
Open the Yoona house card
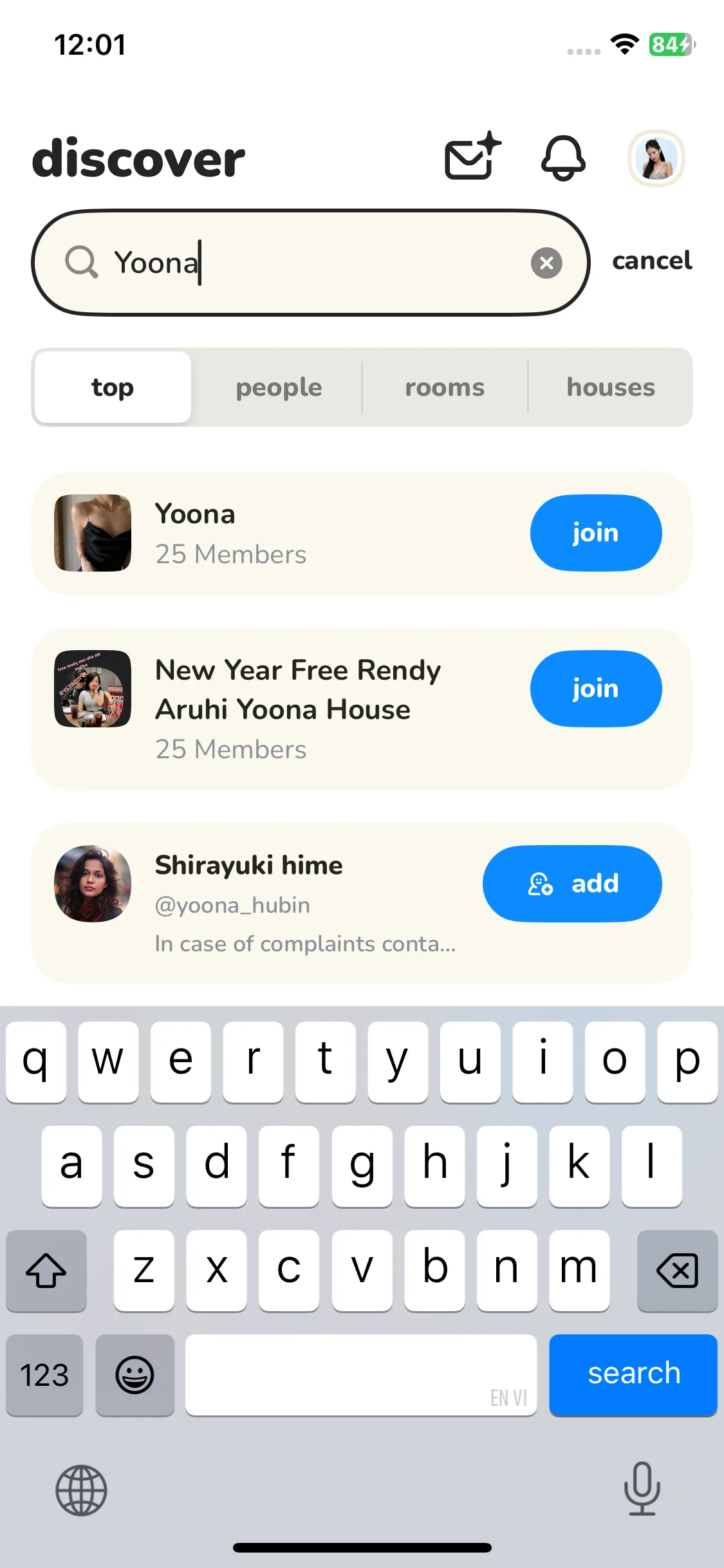coord(290,534)
